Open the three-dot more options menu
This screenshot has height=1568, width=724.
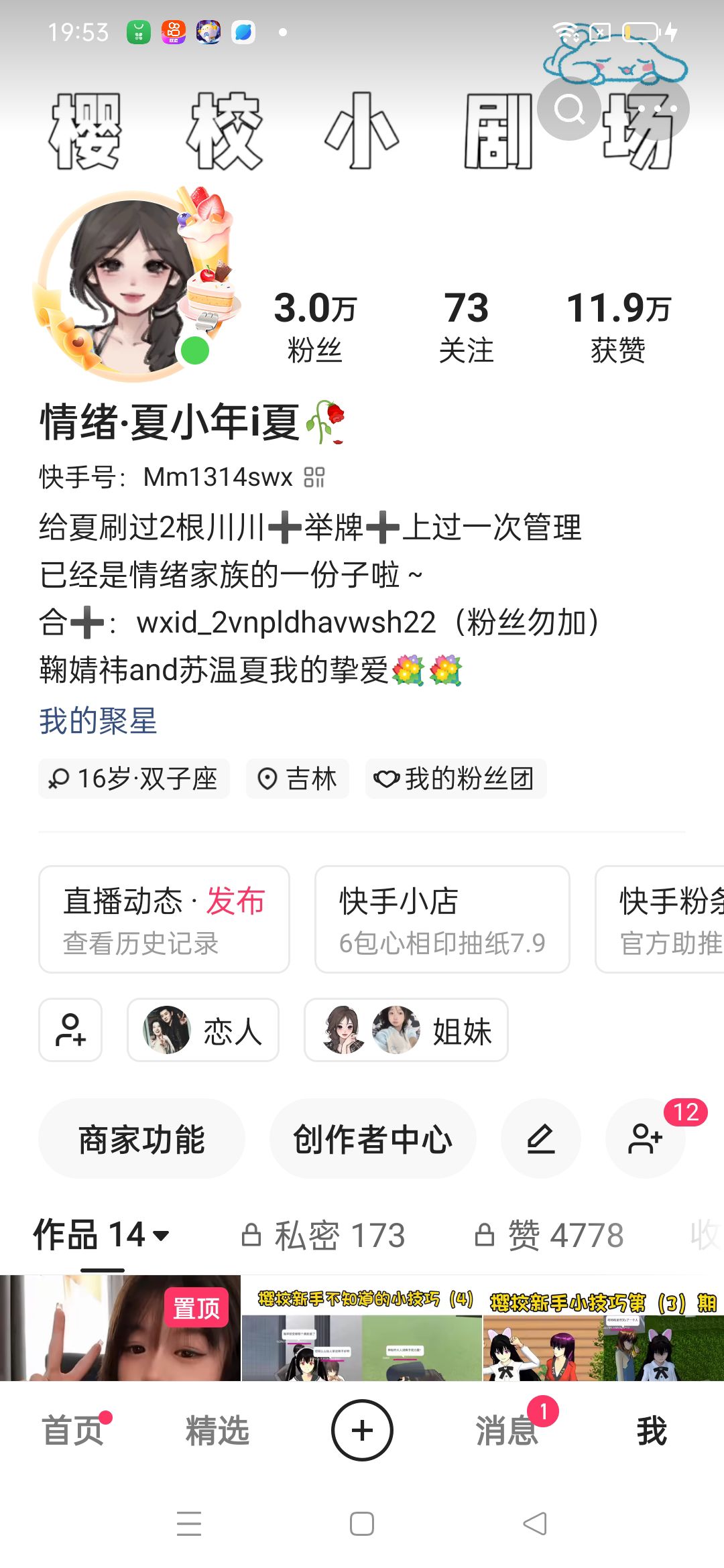[658, 109]
